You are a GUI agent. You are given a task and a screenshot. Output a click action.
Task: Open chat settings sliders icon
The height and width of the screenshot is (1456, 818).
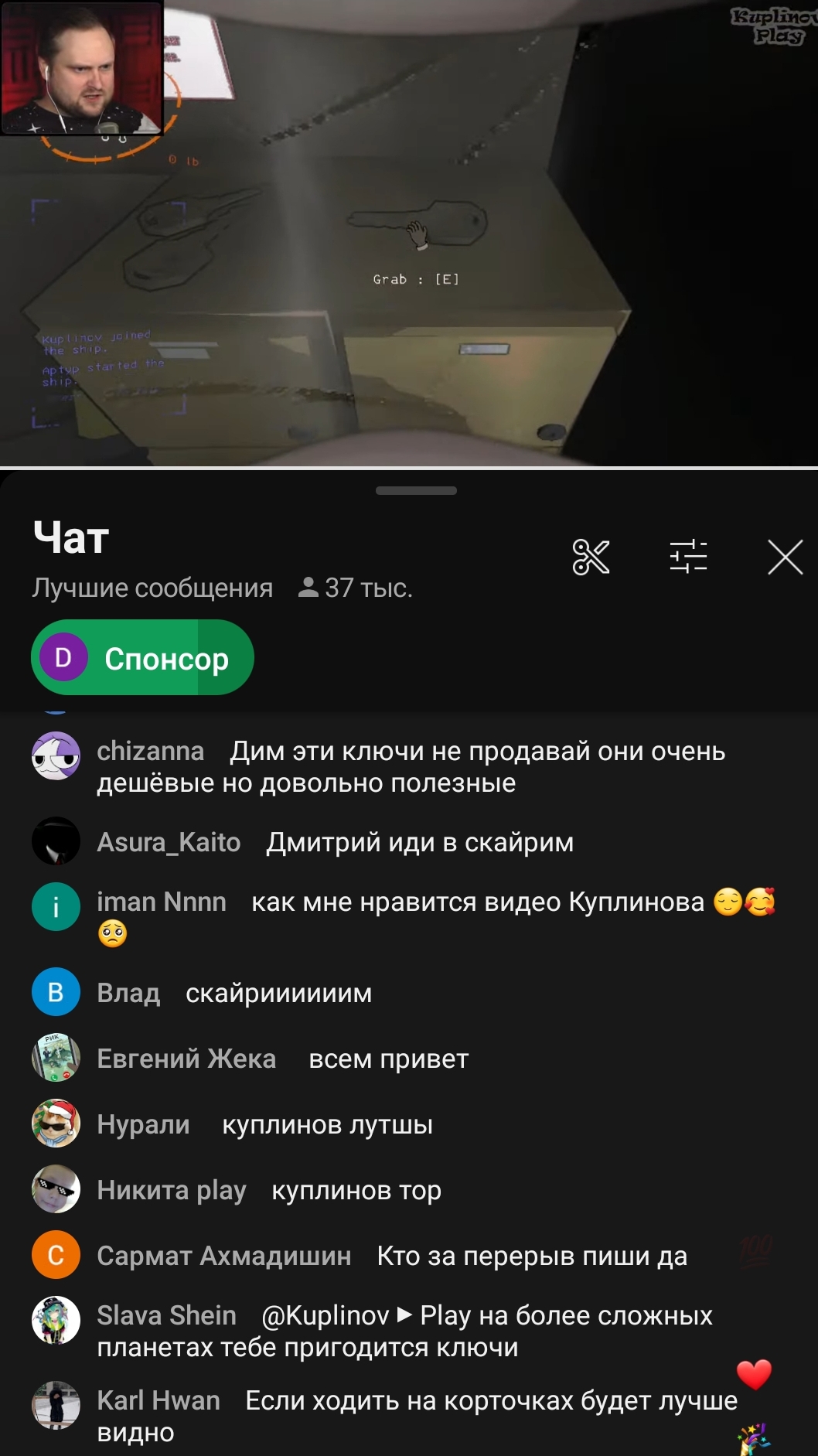[x=688, y=557]
